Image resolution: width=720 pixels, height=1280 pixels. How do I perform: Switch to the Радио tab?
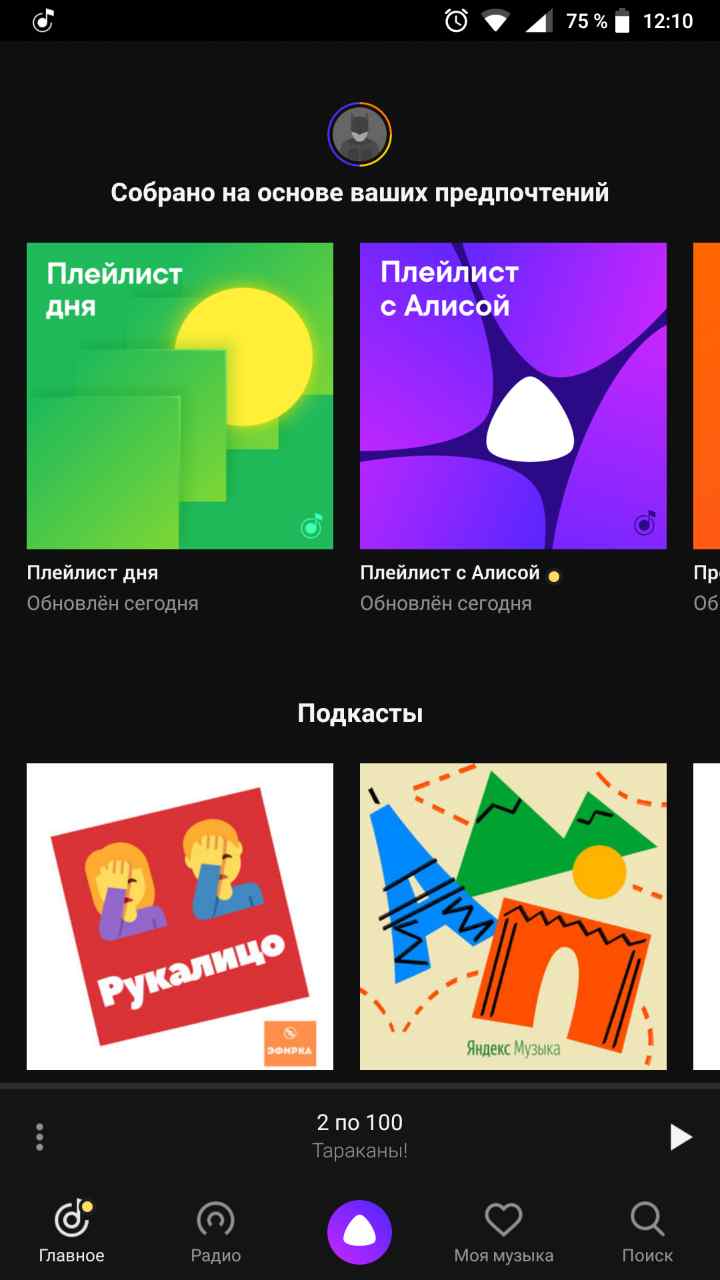[x=216, y=1232]
